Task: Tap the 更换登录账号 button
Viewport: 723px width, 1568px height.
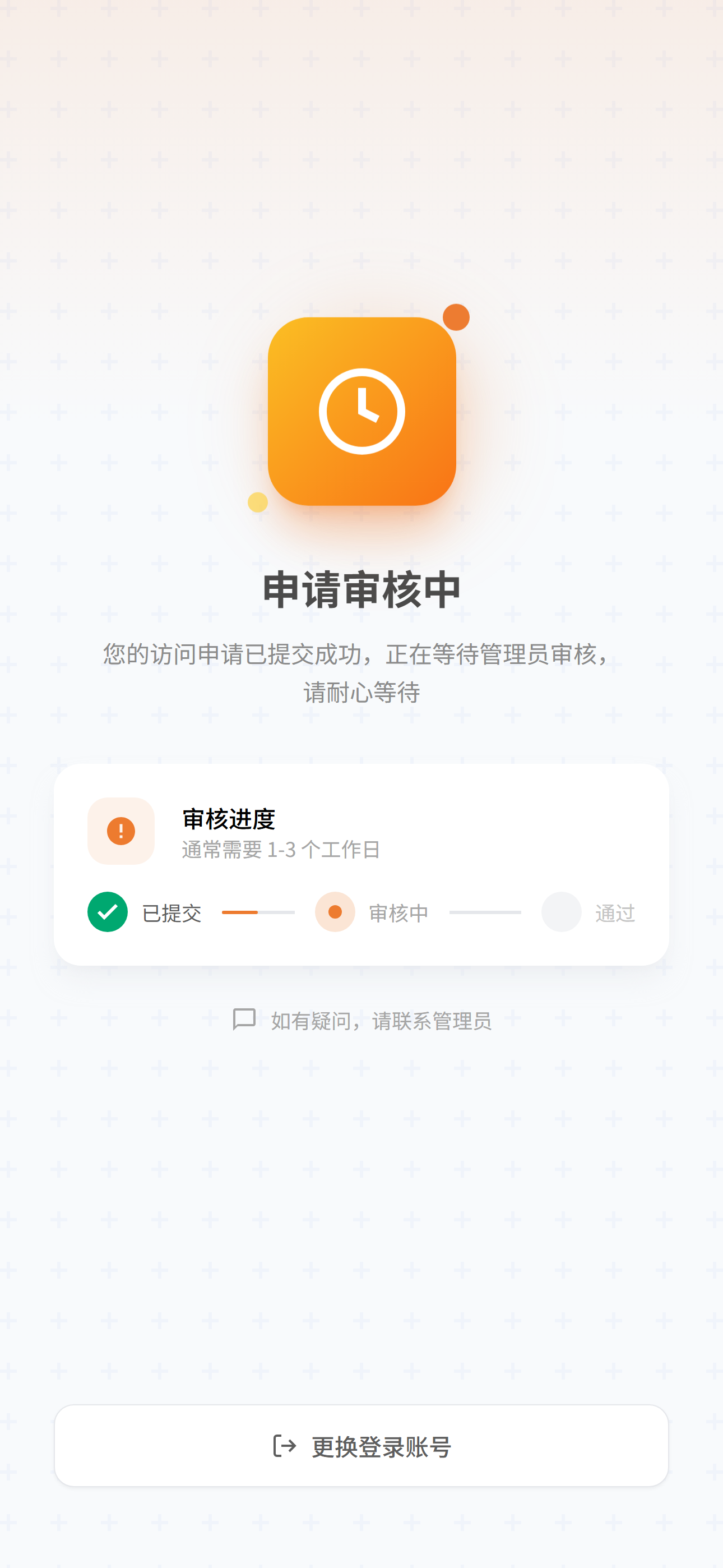Action: (361, 1446)
